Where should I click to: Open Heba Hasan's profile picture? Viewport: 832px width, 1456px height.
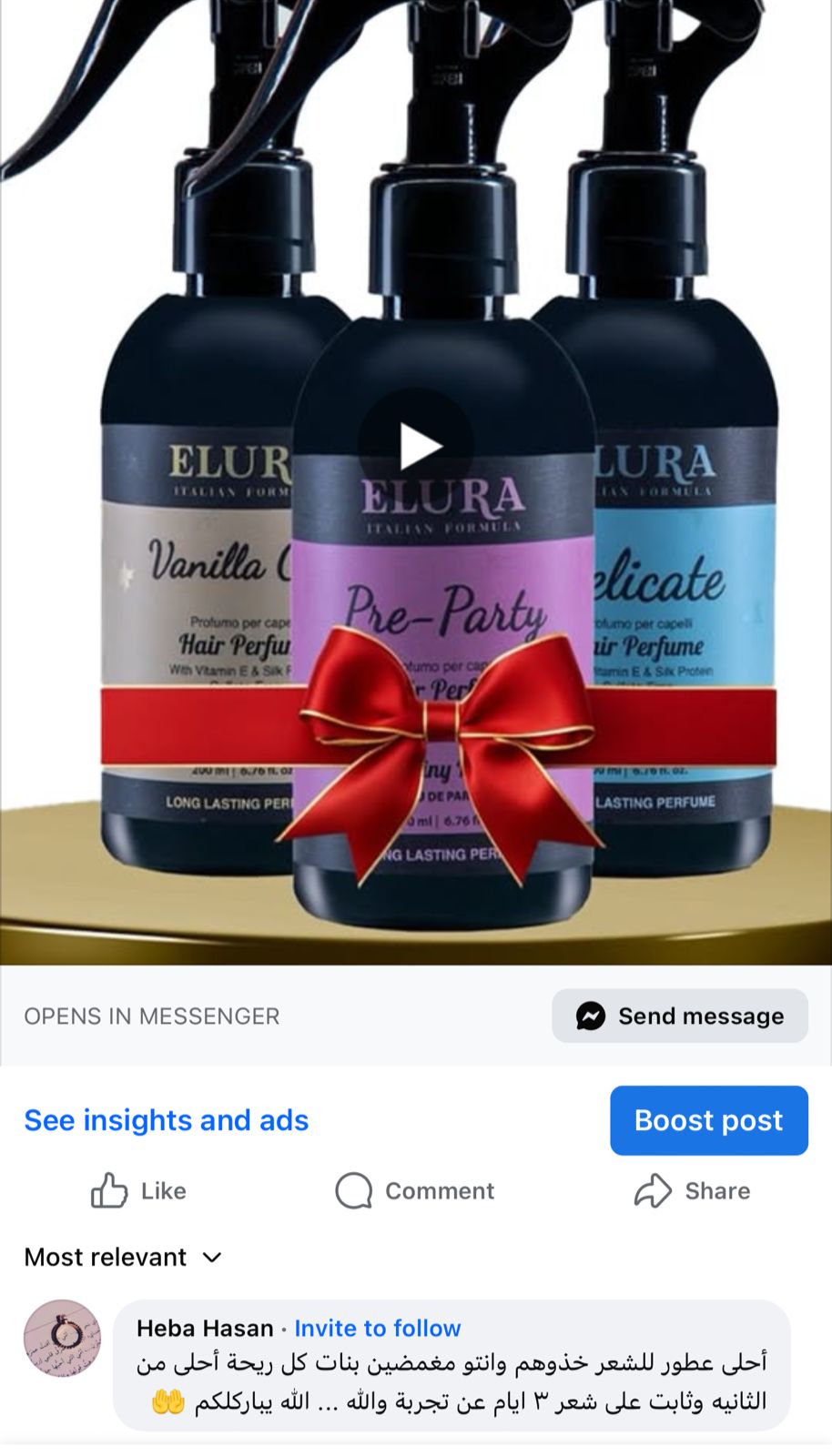pyautogui.click(x=62, y=1338)
